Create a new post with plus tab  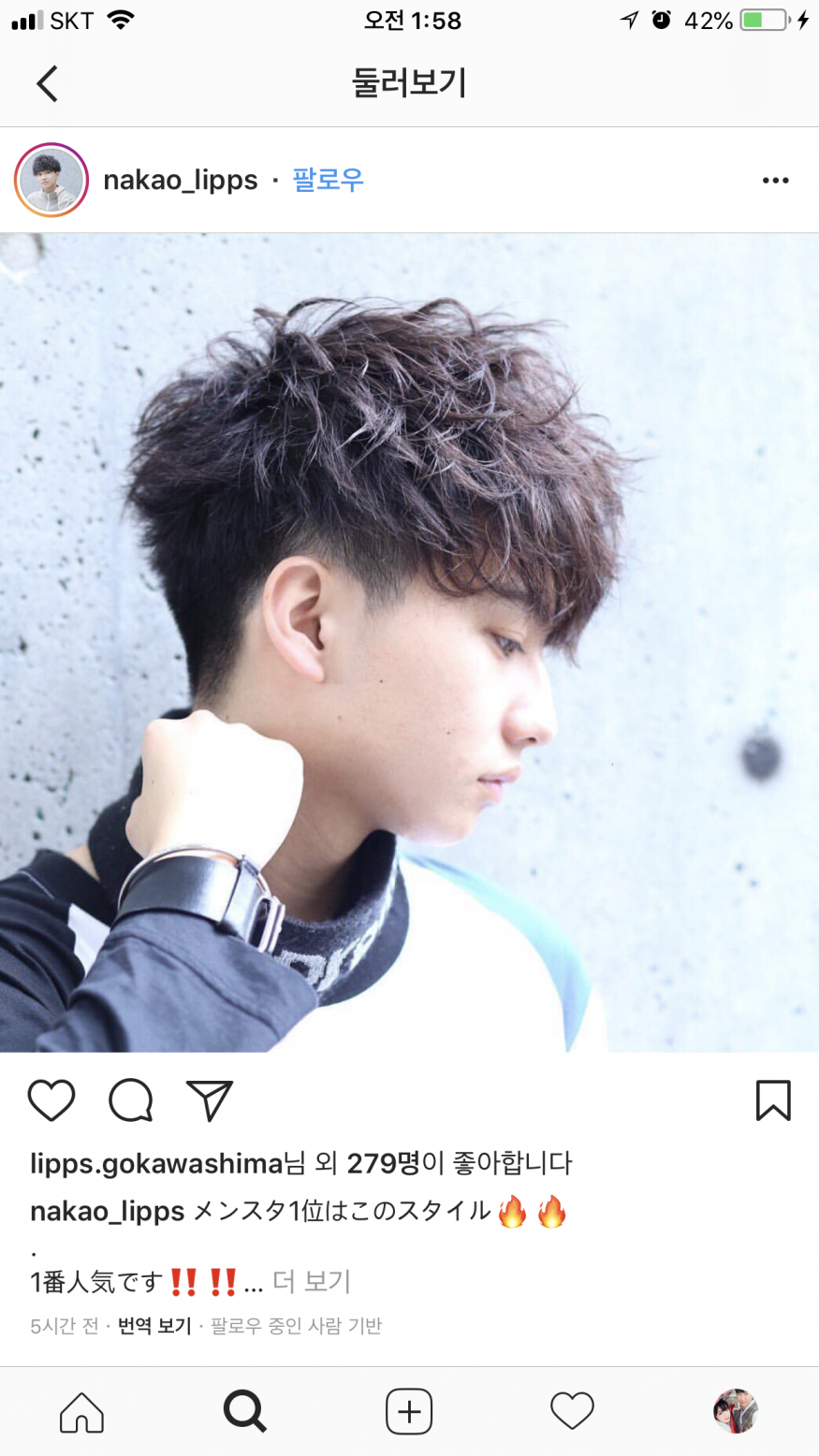point(409,1411)
